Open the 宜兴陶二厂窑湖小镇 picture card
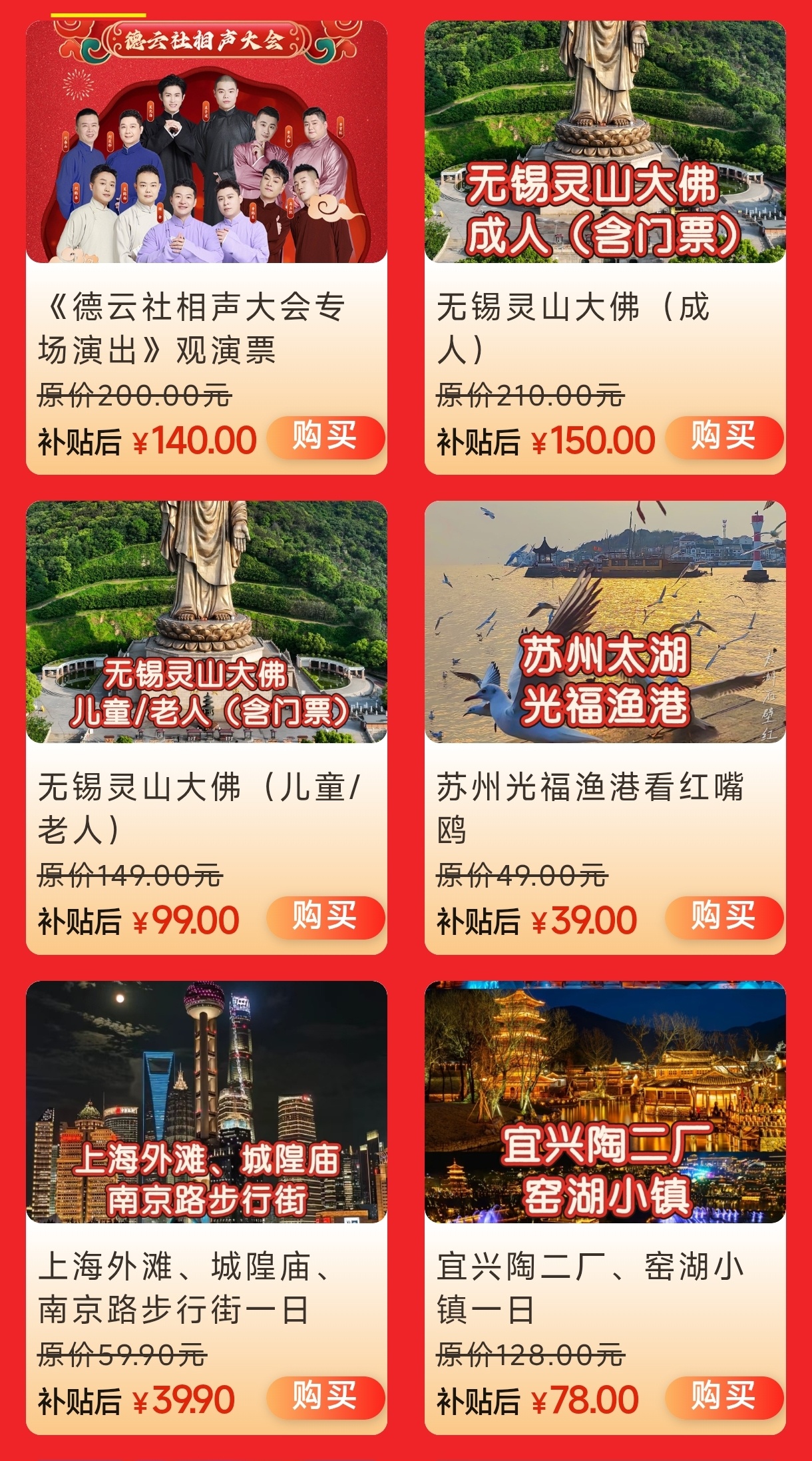 point(605,1102)
